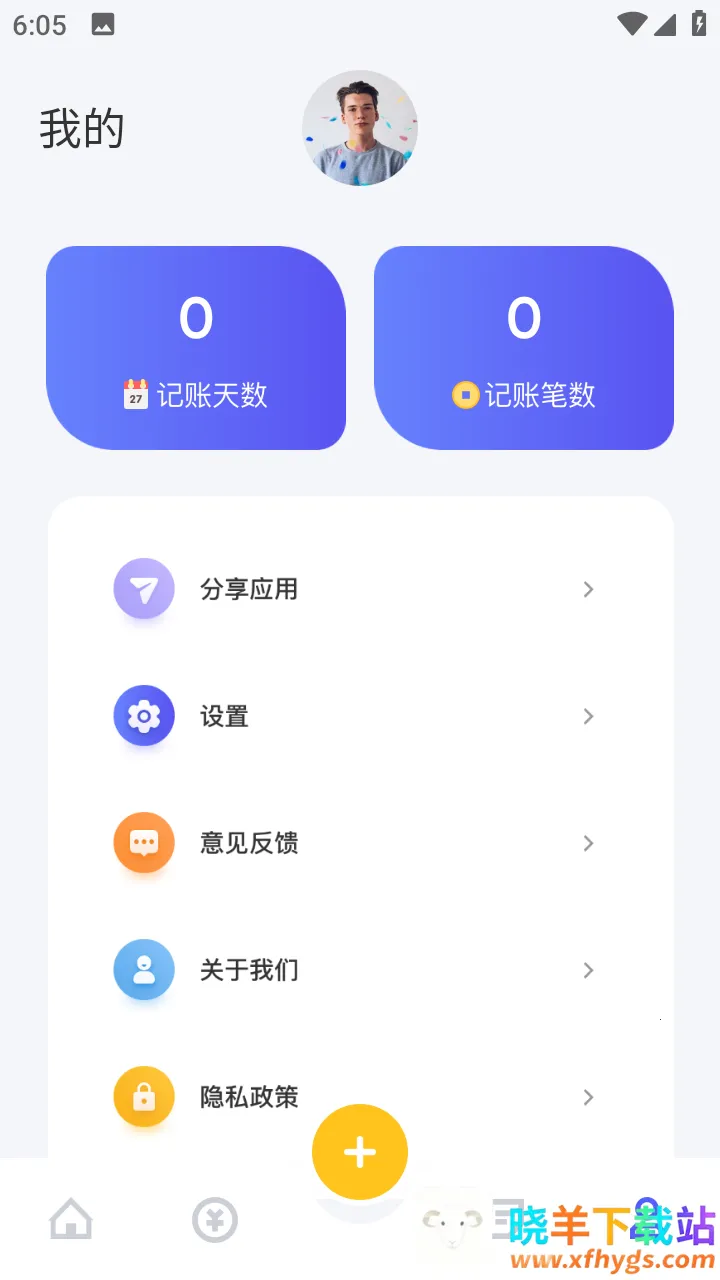Go to 设置 settings
The width and height of the screenshot is (720, 1280).
[358, 716]
